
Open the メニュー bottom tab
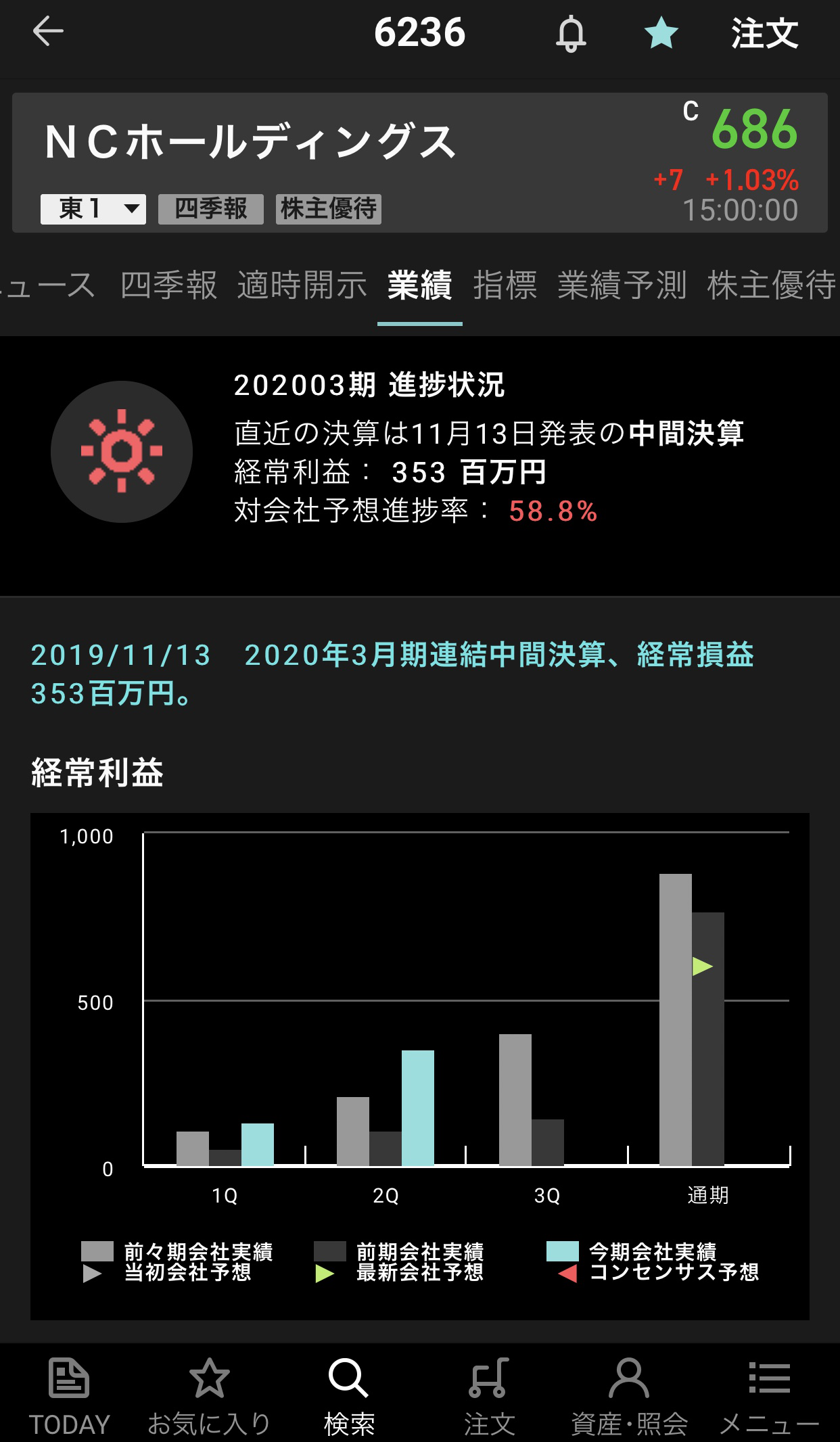tap(769, 1397)
